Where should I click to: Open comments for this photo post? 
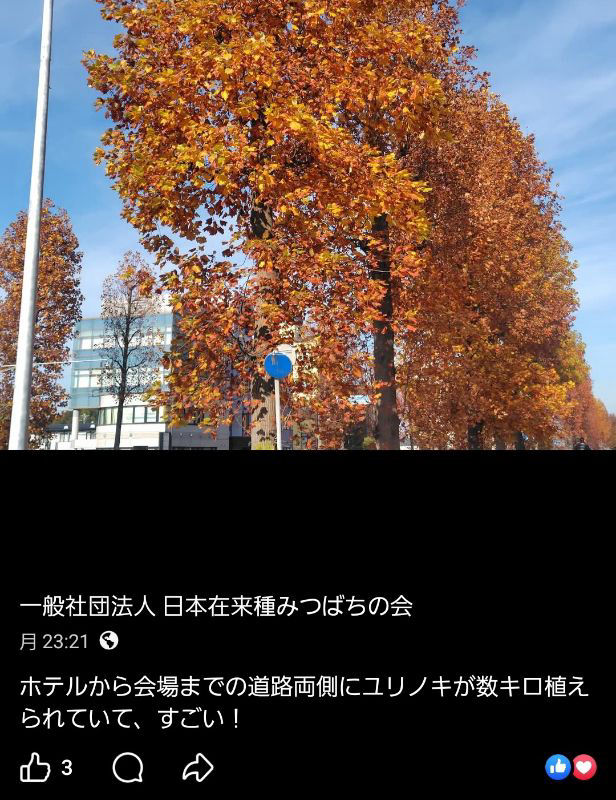coord(127,767)
